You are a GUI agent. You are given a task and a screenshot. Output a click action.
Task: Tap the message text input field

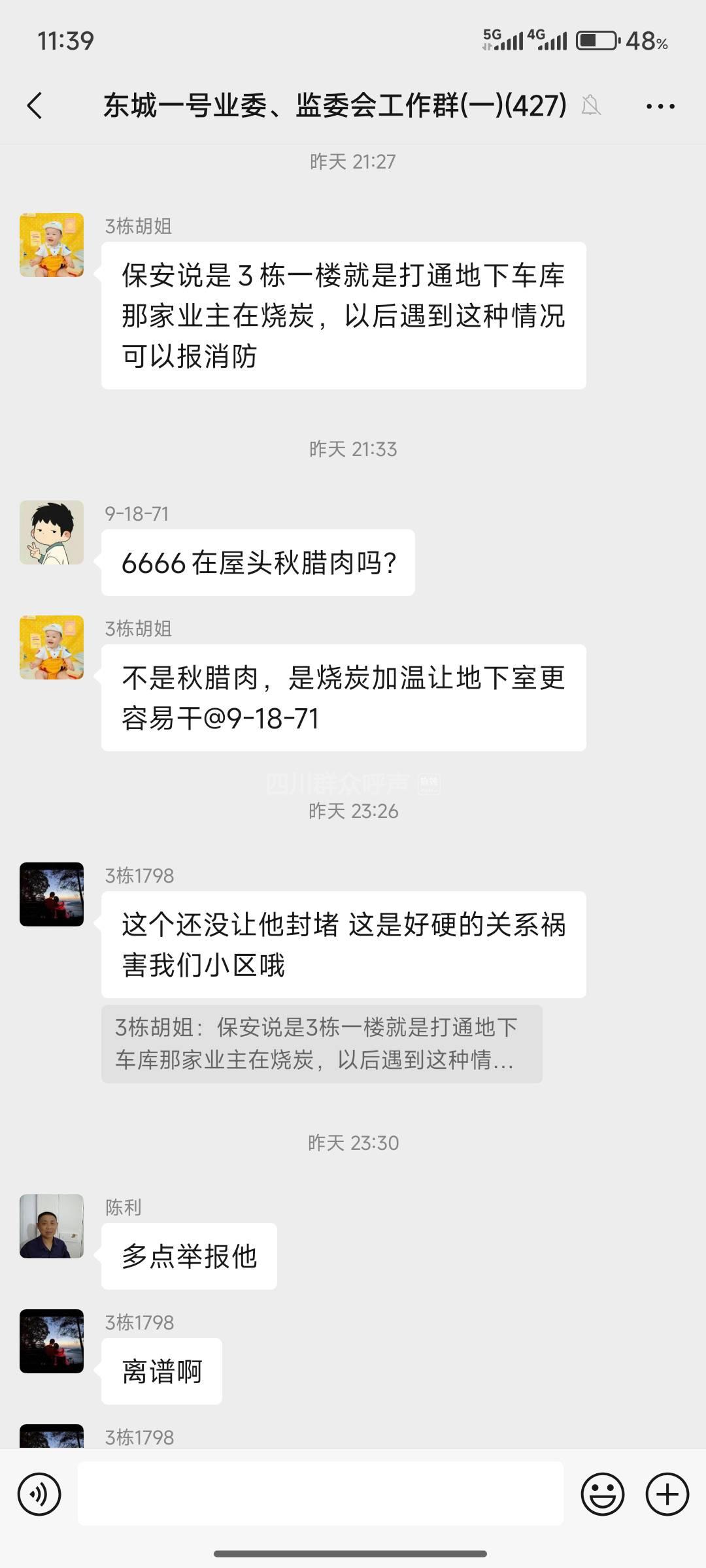click(x=320, y=1494)
